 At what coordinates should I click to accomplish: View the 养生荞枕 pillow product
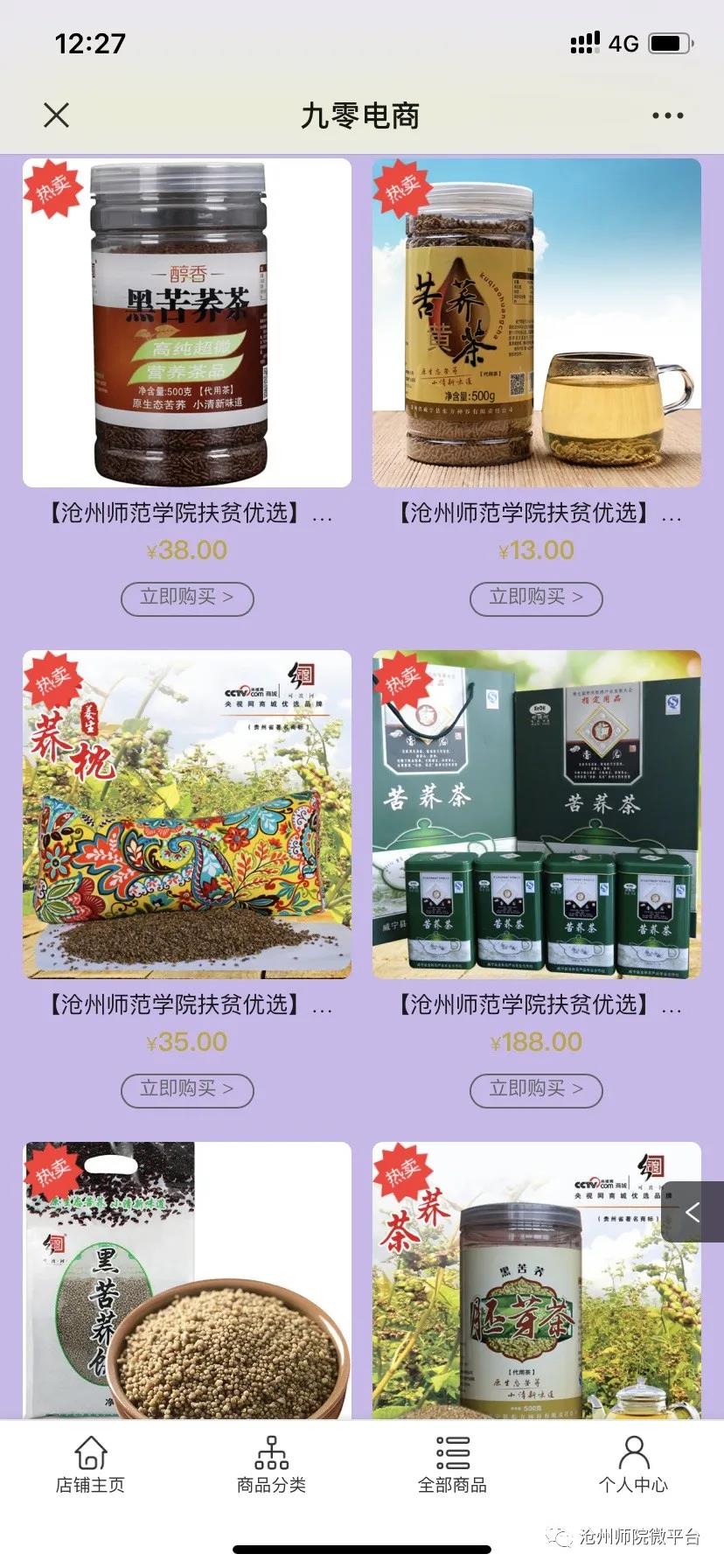click(x=187, y=814)
